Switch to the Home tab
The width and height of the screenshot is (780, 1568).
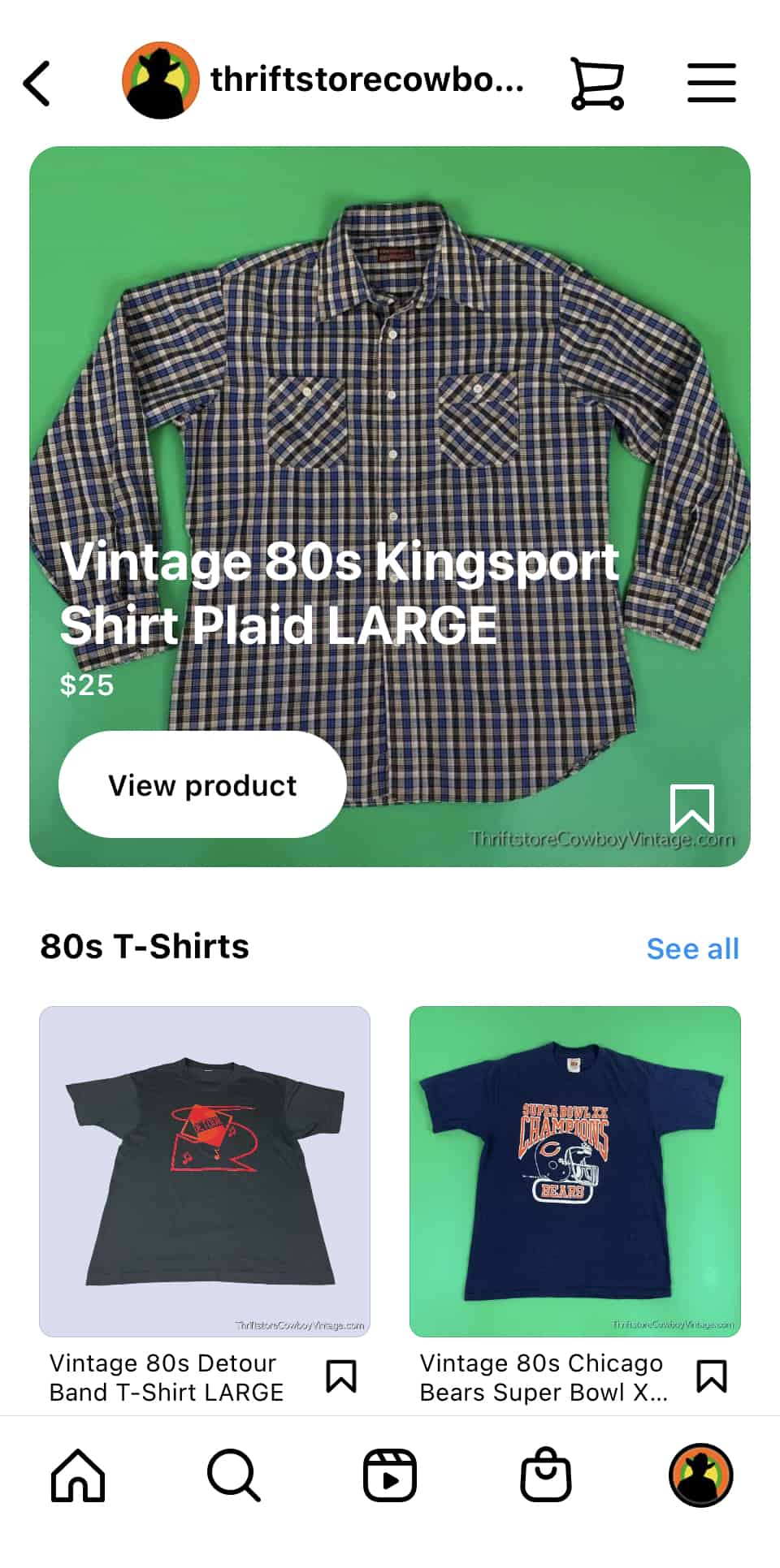coord(78,1475)
